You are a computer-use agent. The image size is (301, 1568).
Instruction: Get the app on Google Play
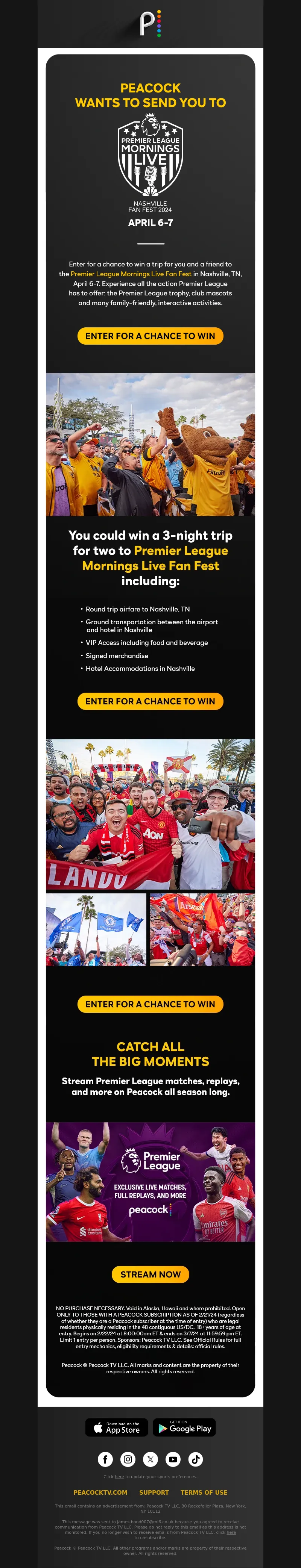(184, 1427)
